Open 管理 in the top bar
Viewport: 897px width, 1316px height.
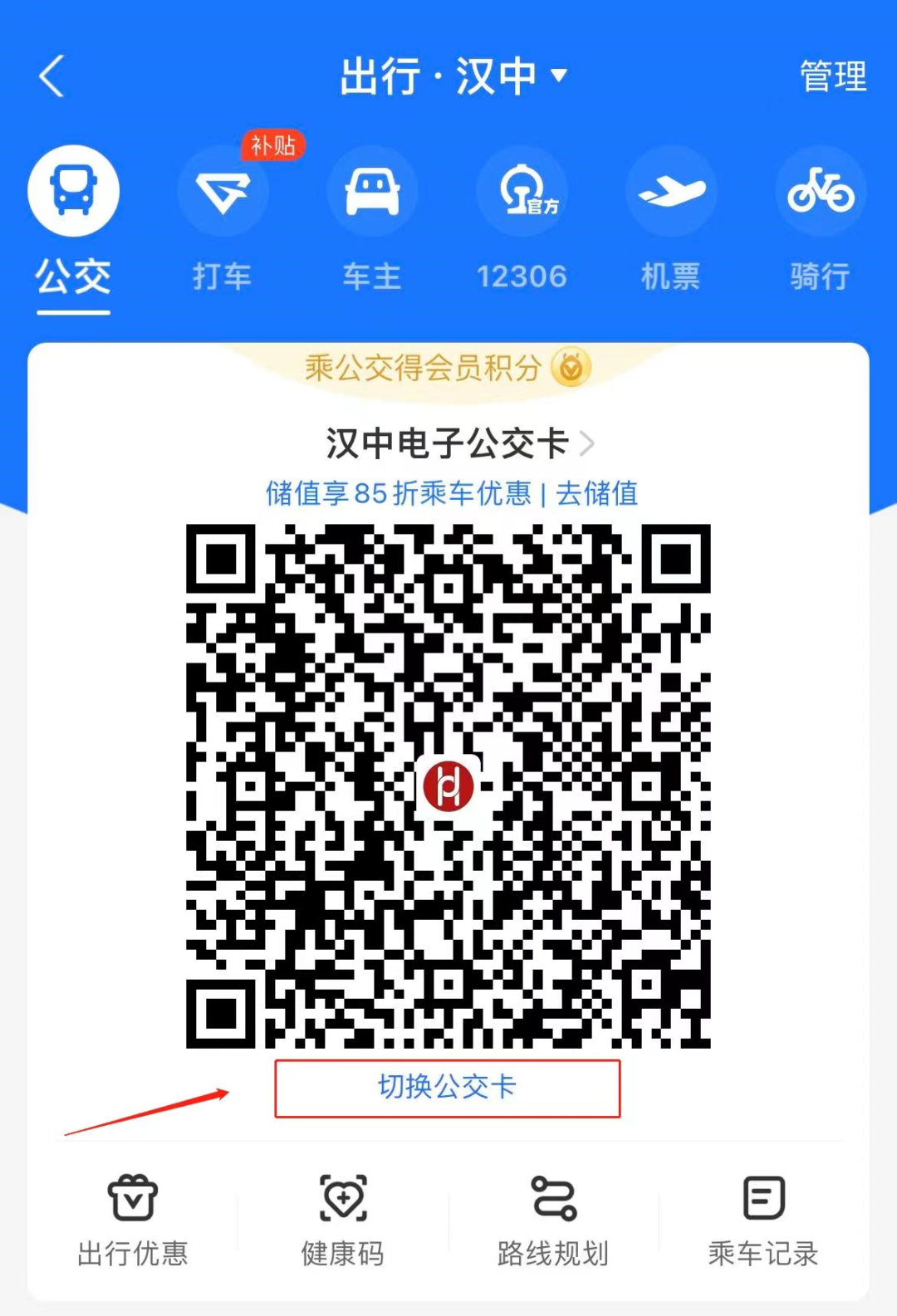pos(832,76)
